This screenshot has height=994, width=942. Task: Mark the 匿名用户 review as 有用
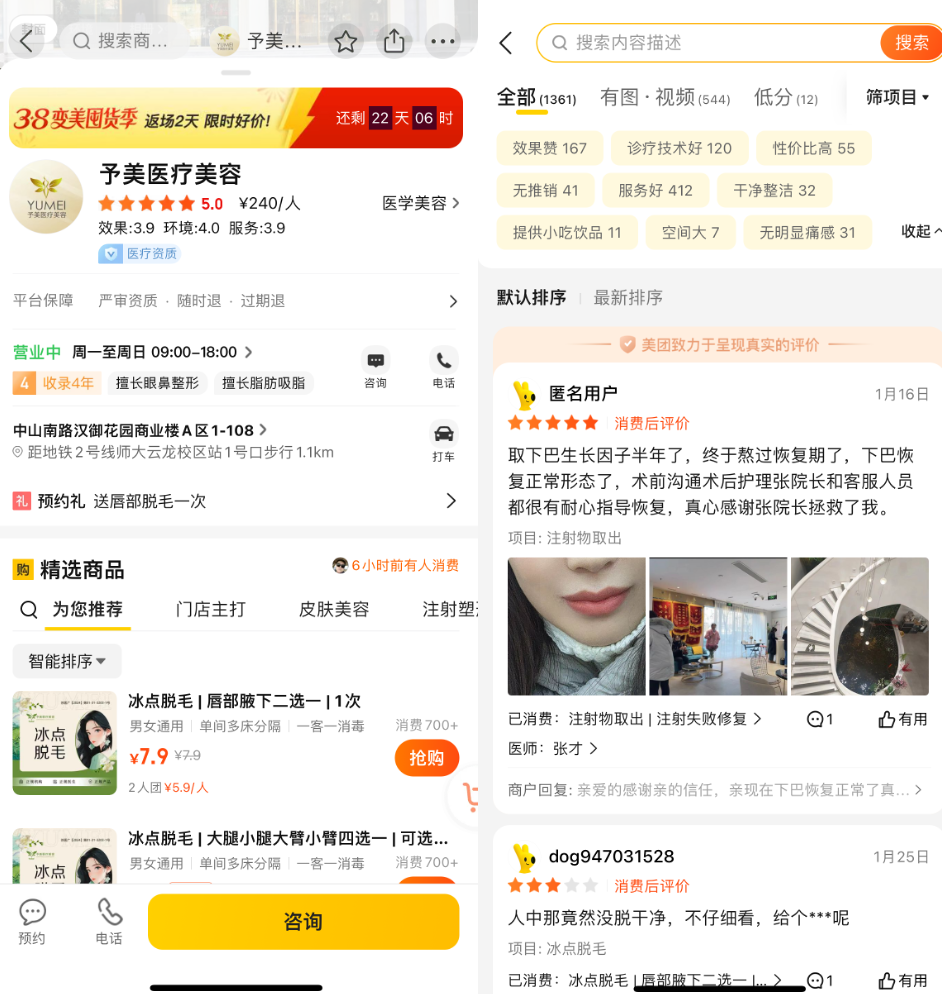click(902, 719)
